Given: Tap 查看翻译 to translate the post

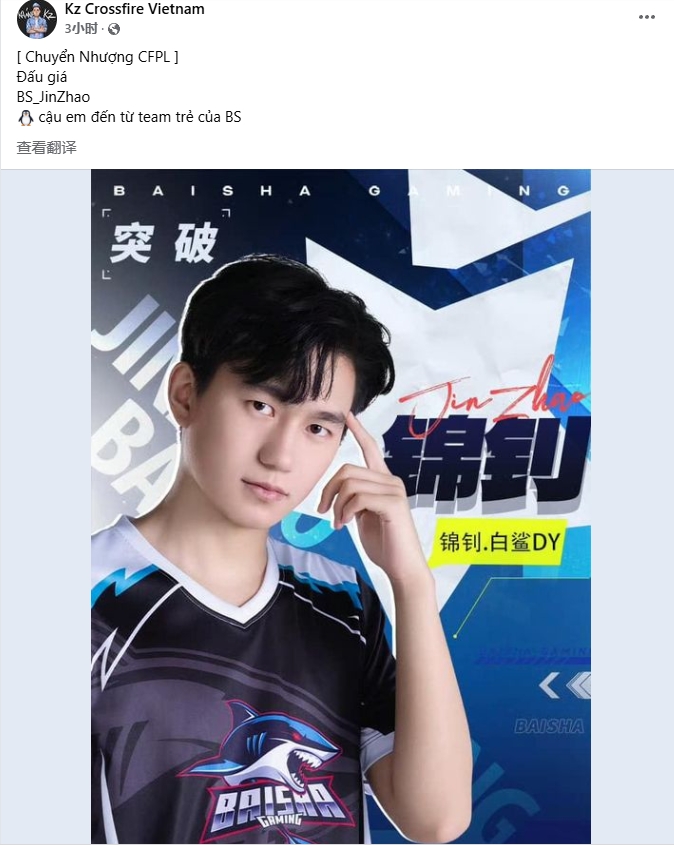Looking at the screenshot, I should (x=46, y=147).
